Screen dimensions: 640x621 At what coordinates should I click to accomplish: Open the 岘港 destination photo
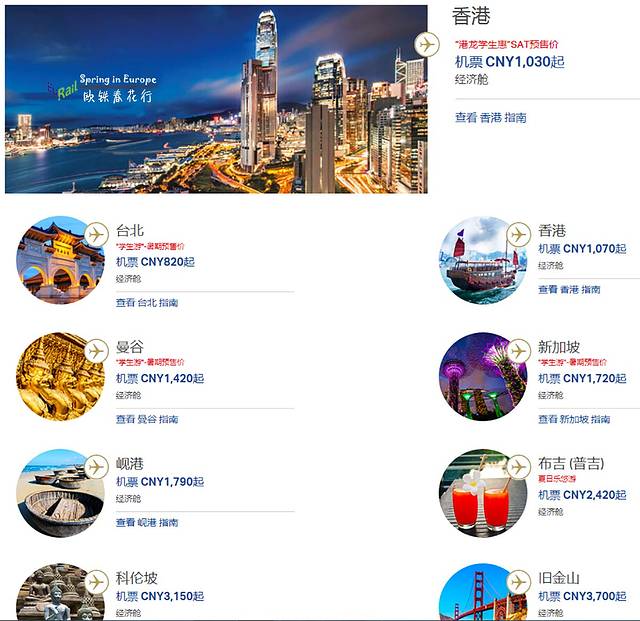point(59,493)
